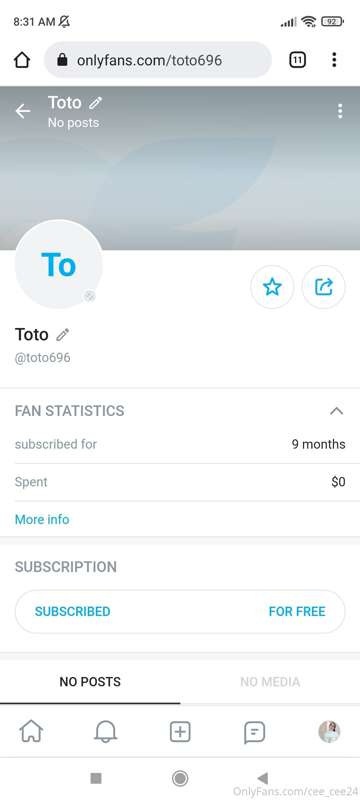This screenshot has width=360, height=800.
Task: Edit the Toto display name below avatar
Action: pyautogui.click(x=62, y=335)
